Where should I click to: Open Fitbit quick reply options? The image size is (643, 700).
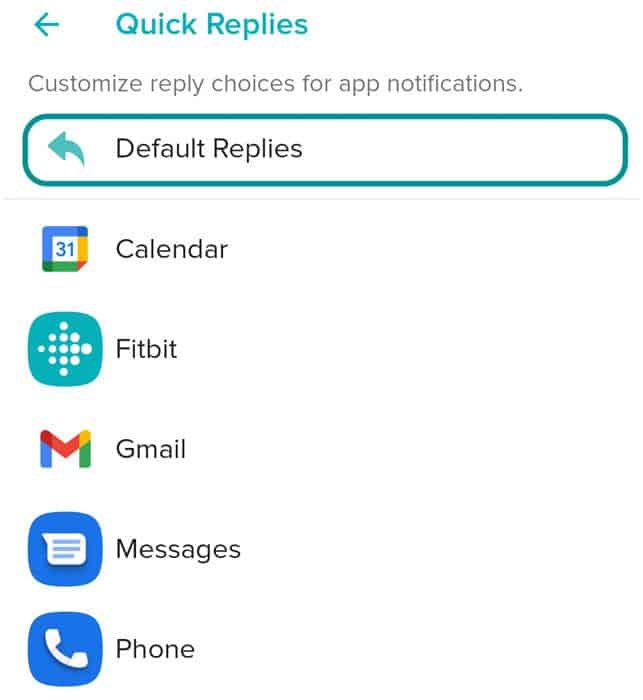click(x=146, y=349)
